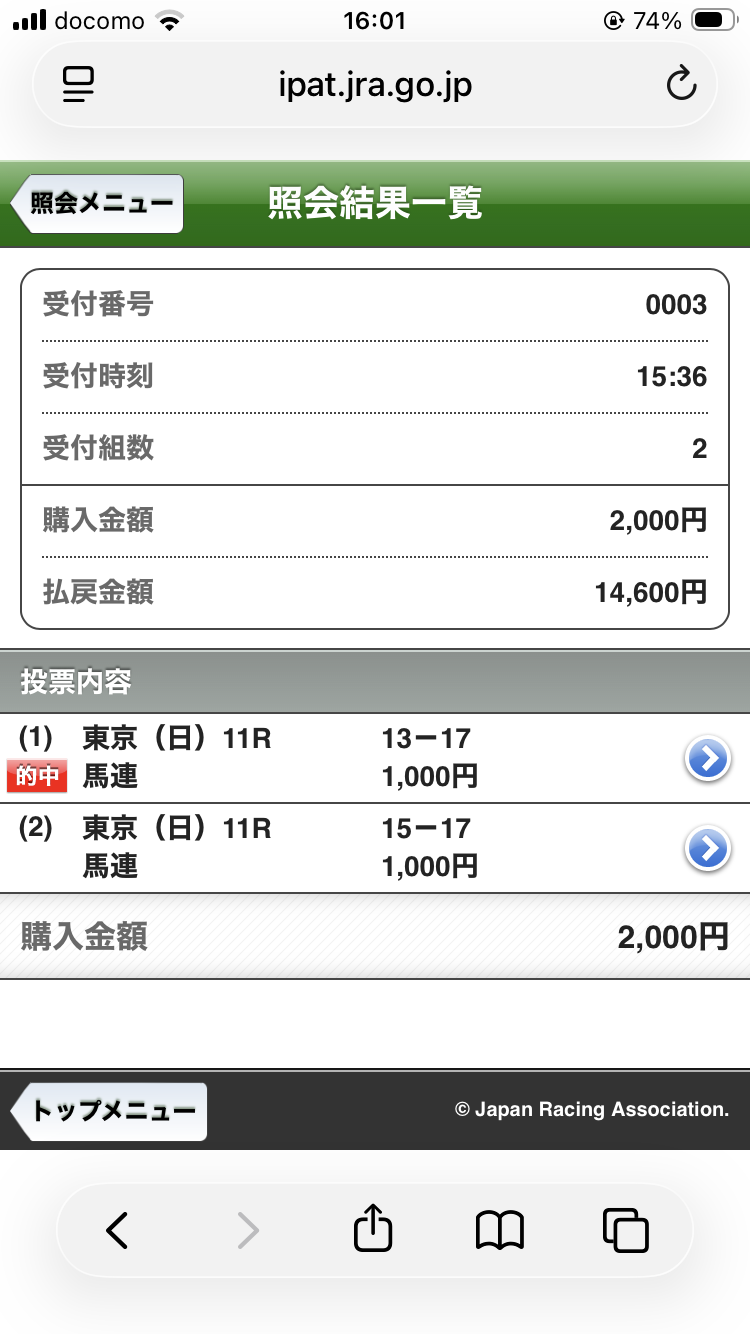The image size is (750, 1334).
Task: Tap the address bar URL ipat.jra.go.jp
Action: point(375,85)
